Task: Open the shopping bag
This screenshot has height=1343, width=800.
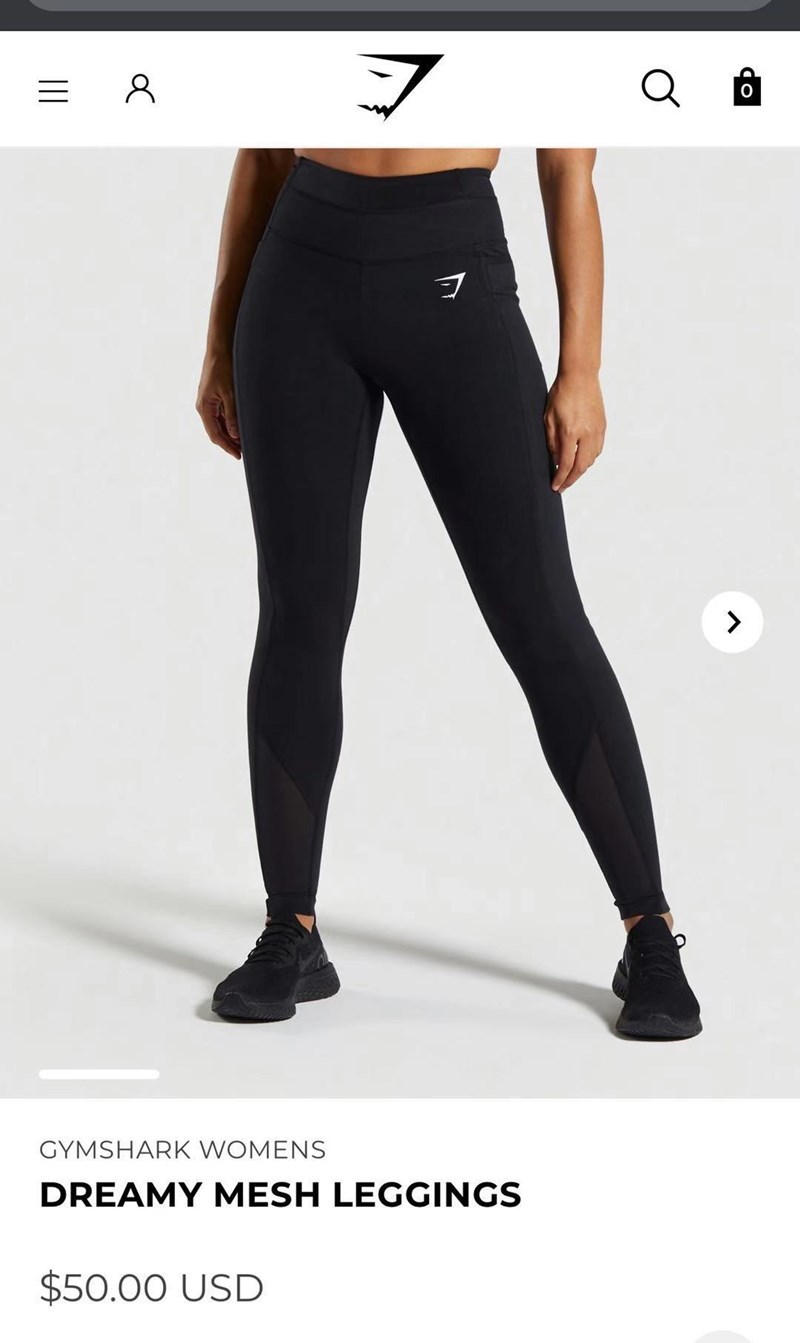Action: click(747, 88)
